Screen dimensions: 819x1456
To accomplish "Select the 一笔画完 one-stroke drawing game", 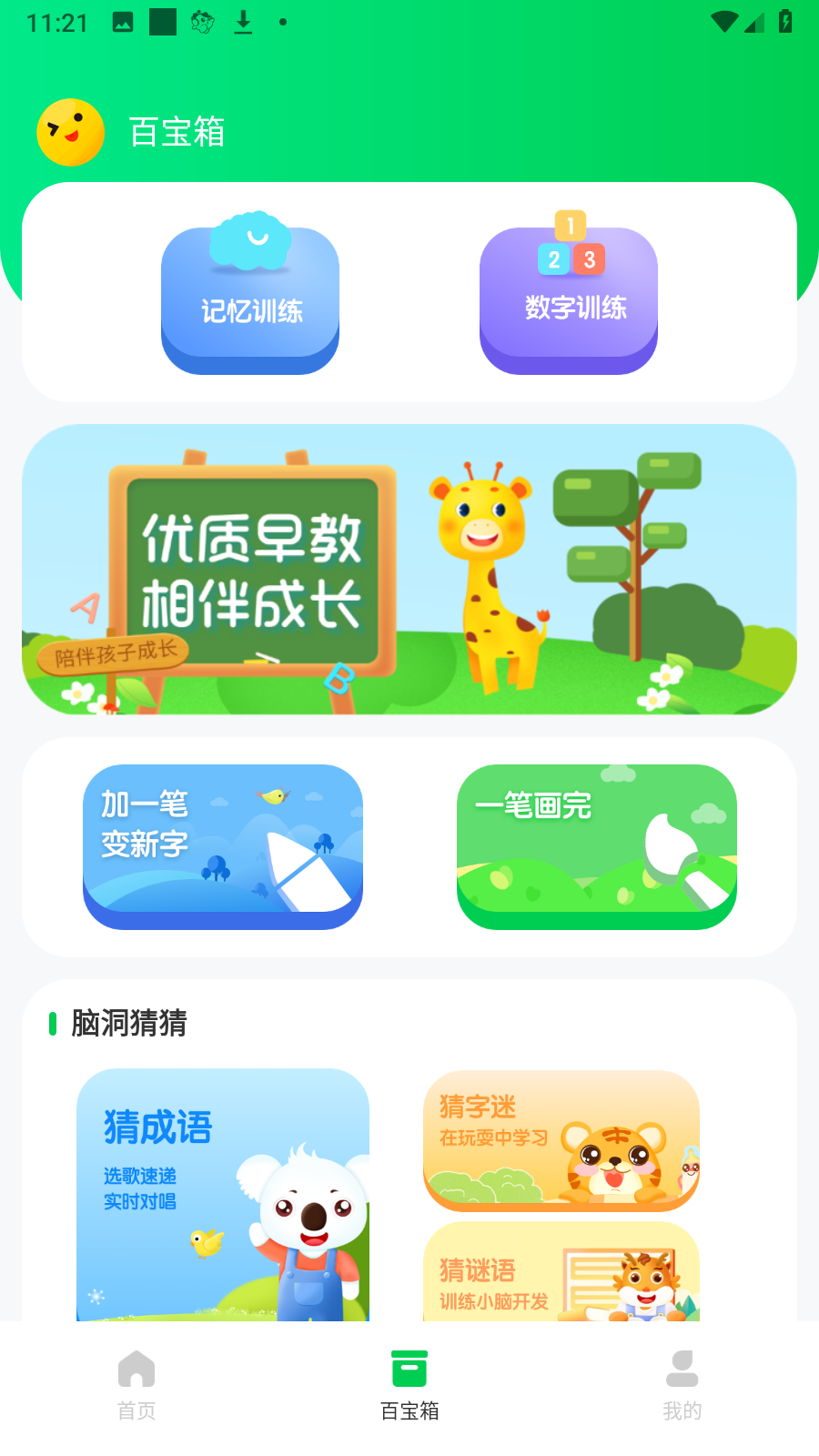I will tap(596, 846).
